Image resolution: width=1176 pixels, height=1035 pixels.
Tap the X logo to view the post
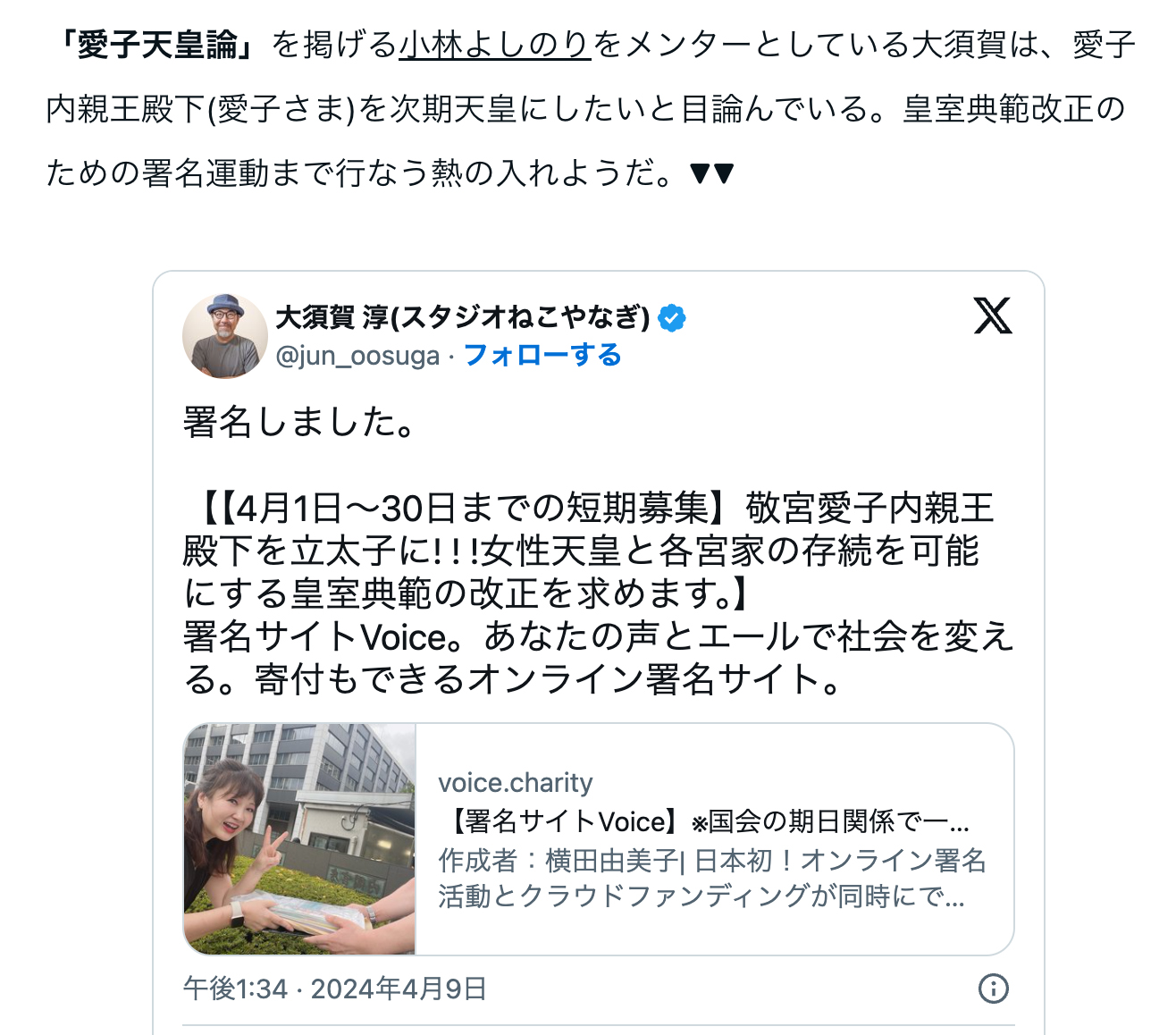point(992,316)
